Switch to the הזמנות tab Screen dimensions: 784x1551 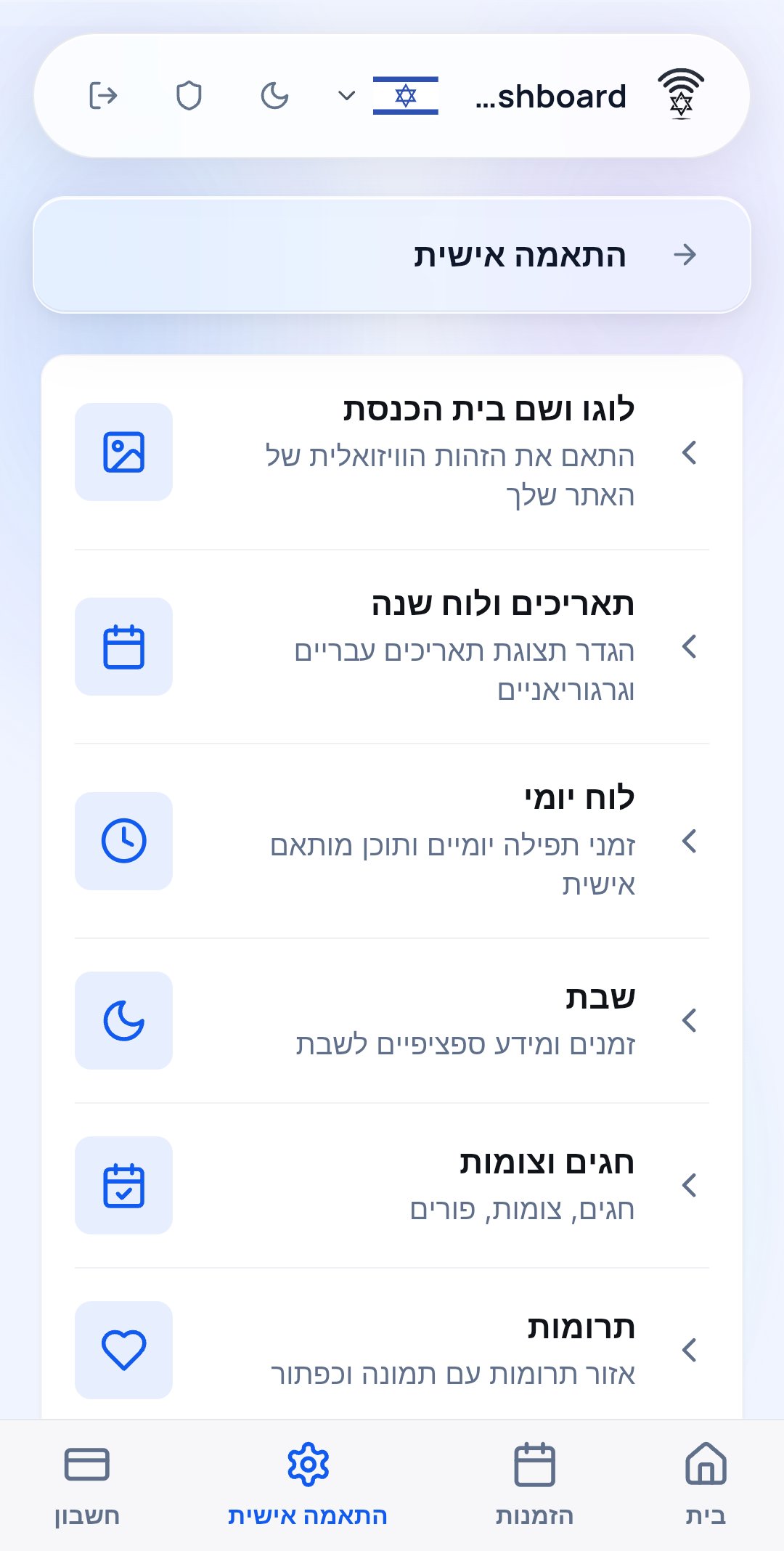535,1485
